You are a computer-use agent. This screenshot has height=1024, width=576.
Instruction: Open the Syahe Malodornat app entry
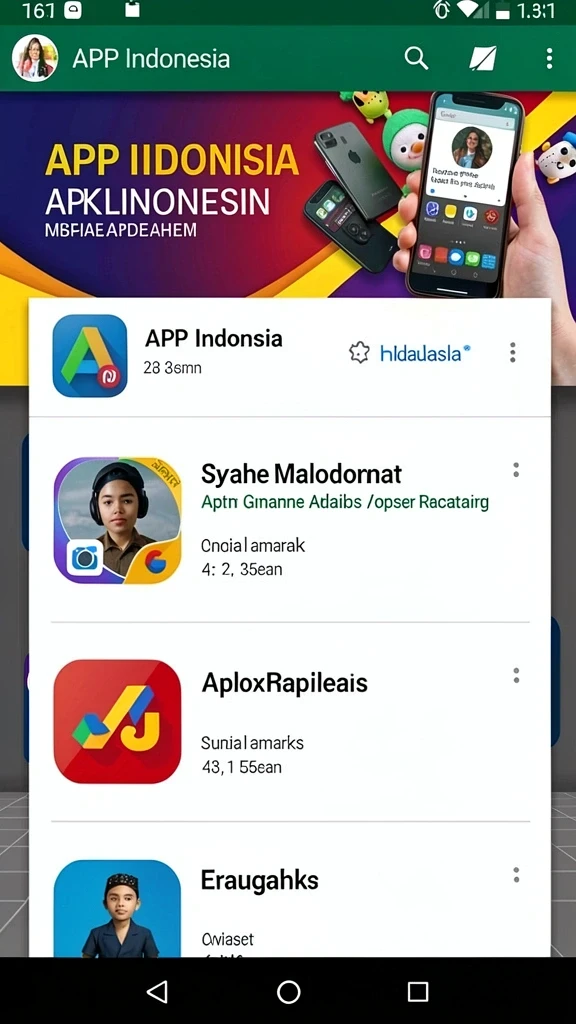pos(290,520)
